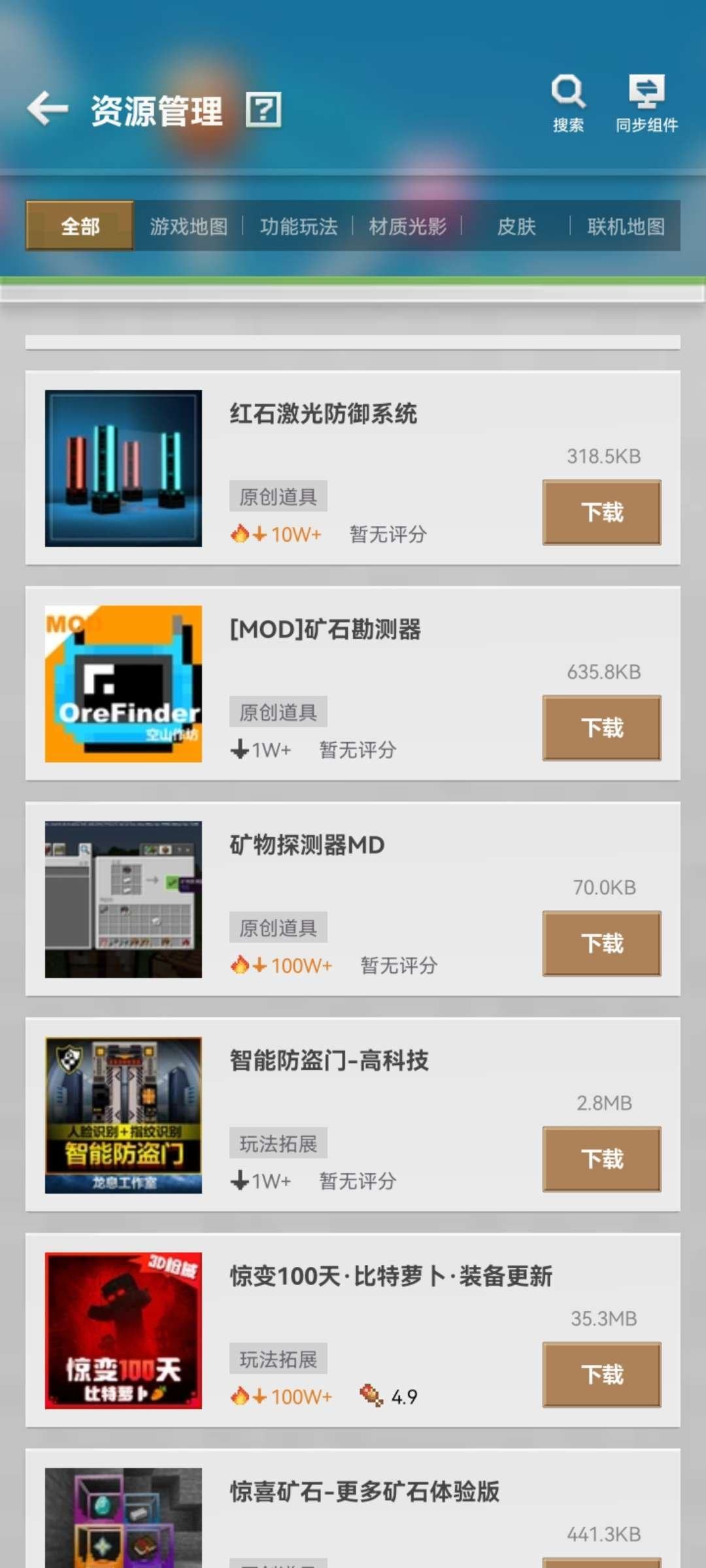Image resolution: width=706 pixels, height=1568 pixels.
Task: Click the meat rating icon showing 4.9
Action: (x=370, y=1396)
